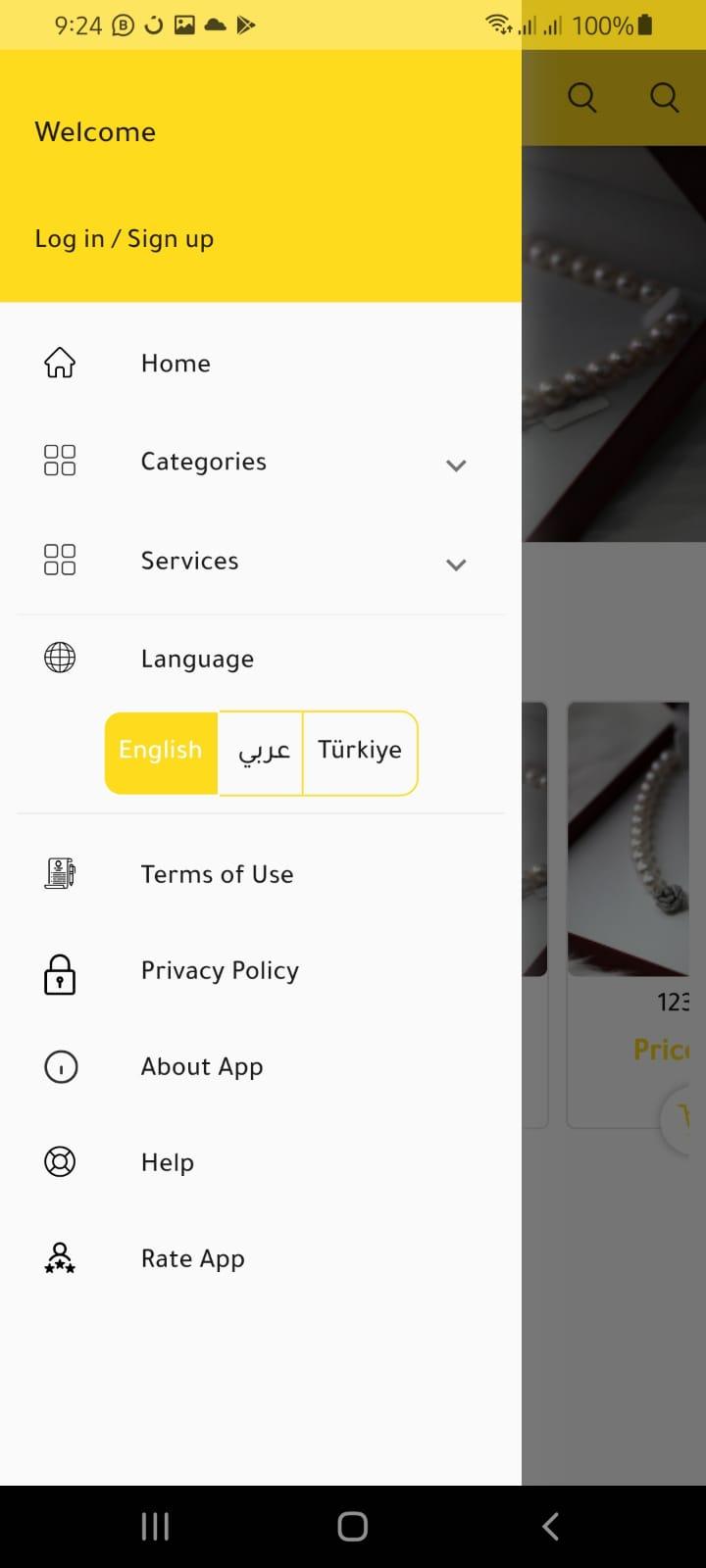Expand the Categories section
The image size is (706, 1568).
point(455,465)
